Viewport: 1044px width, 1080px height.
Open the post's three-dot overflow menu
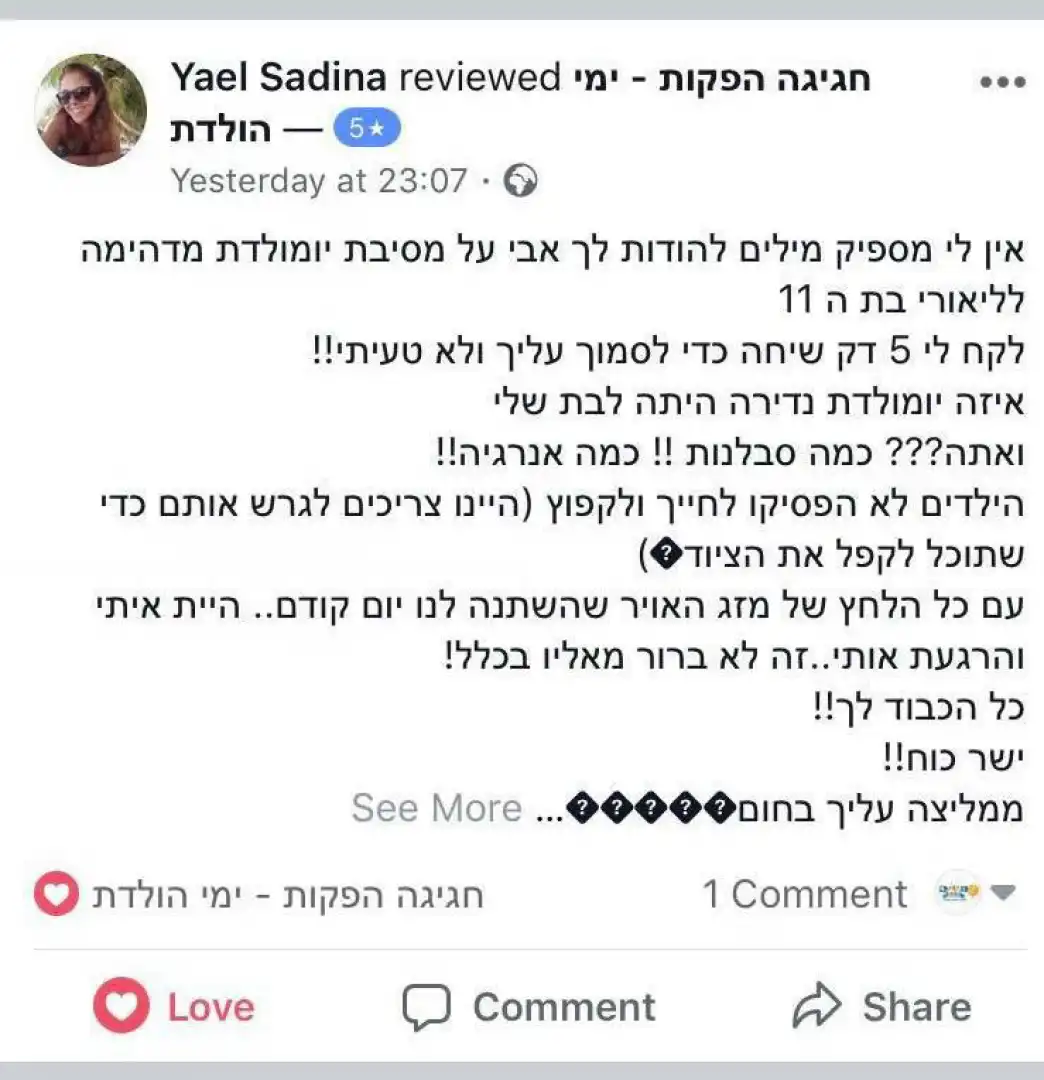(1002, 83)
